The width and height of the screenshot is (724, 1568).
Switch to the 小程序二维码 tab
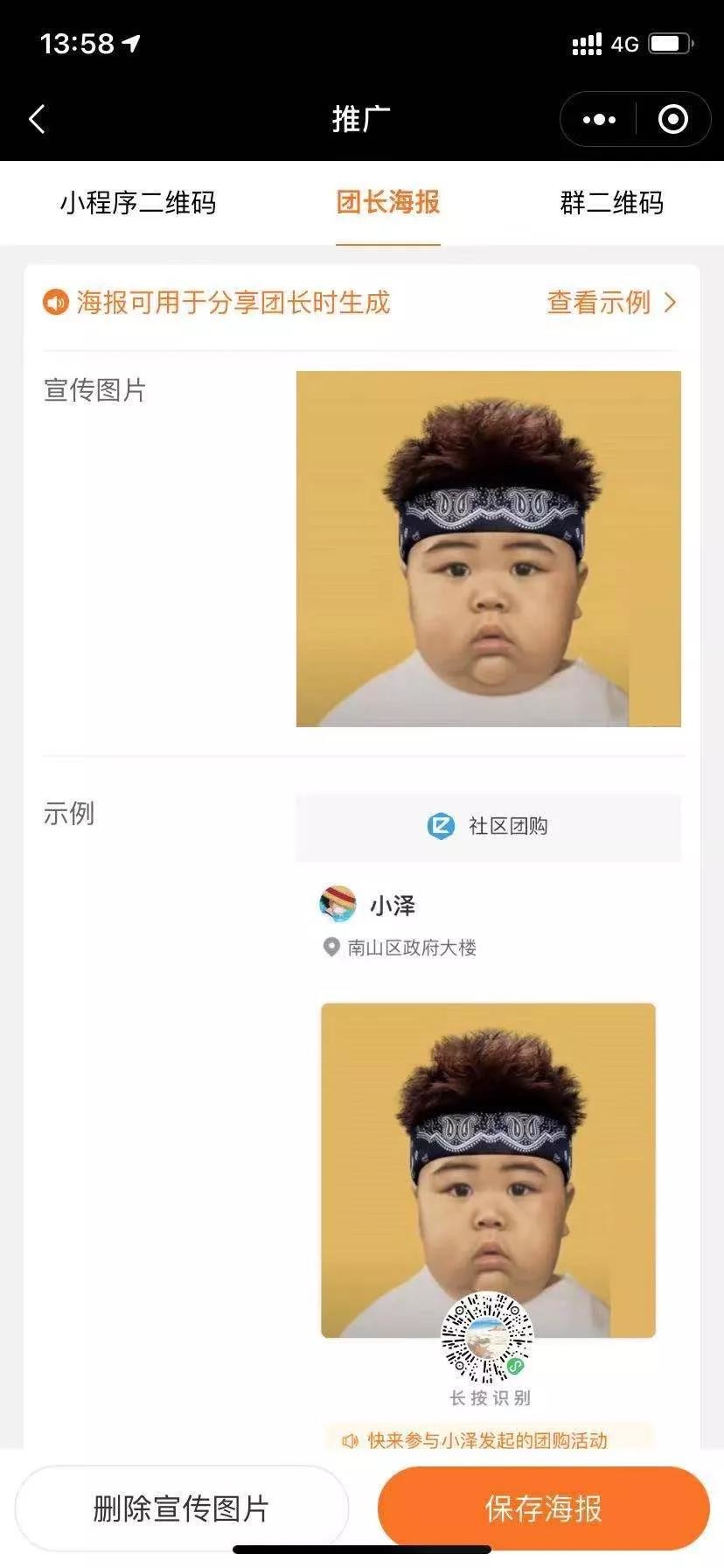(x=138, y=203)
